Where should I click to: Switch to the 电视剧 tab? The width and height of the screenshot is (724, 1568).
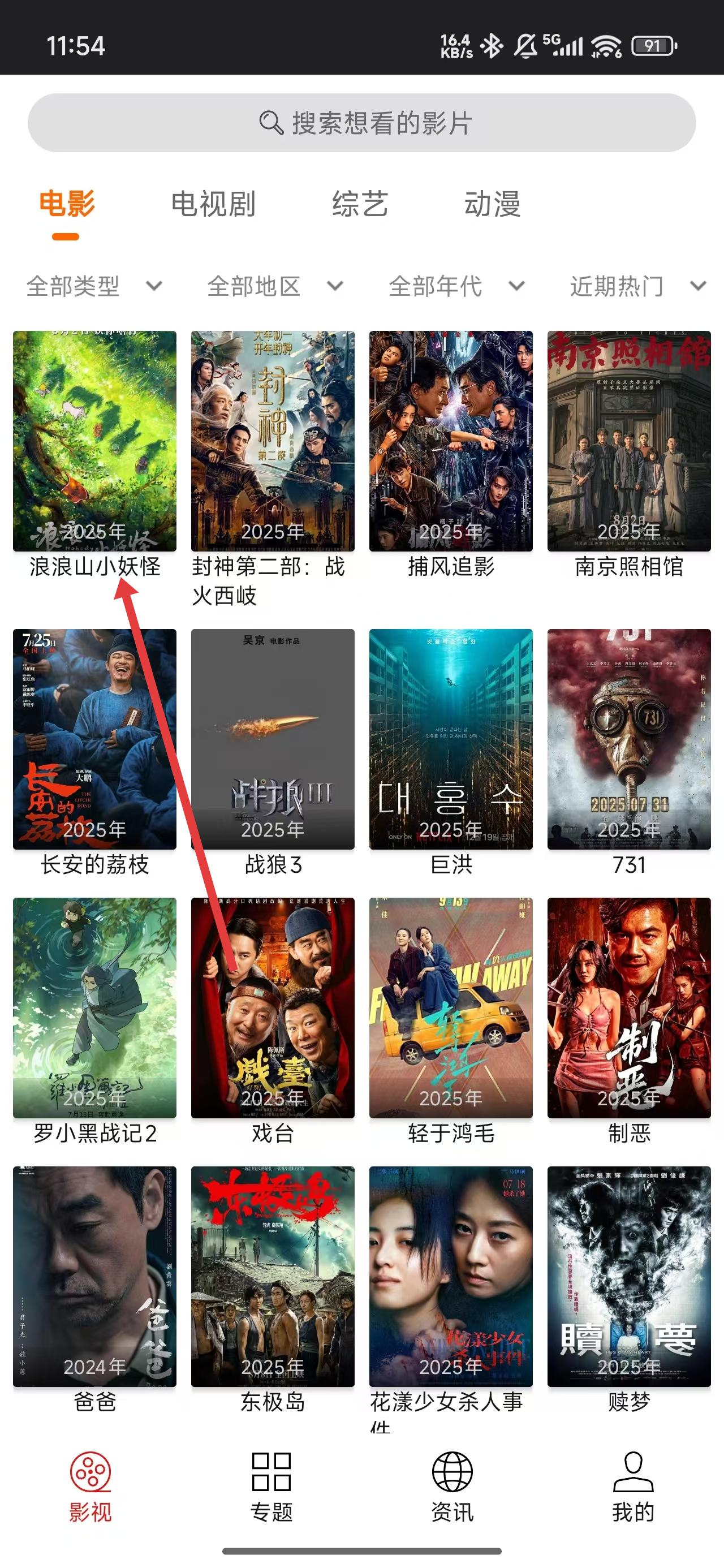coord(213,204)
